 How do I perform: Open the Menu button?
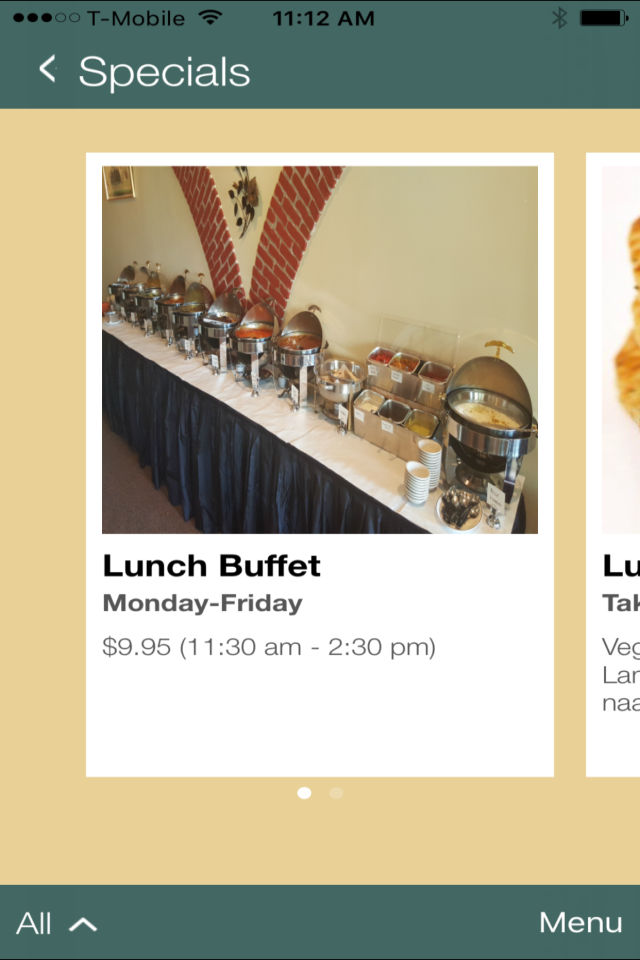580,922
